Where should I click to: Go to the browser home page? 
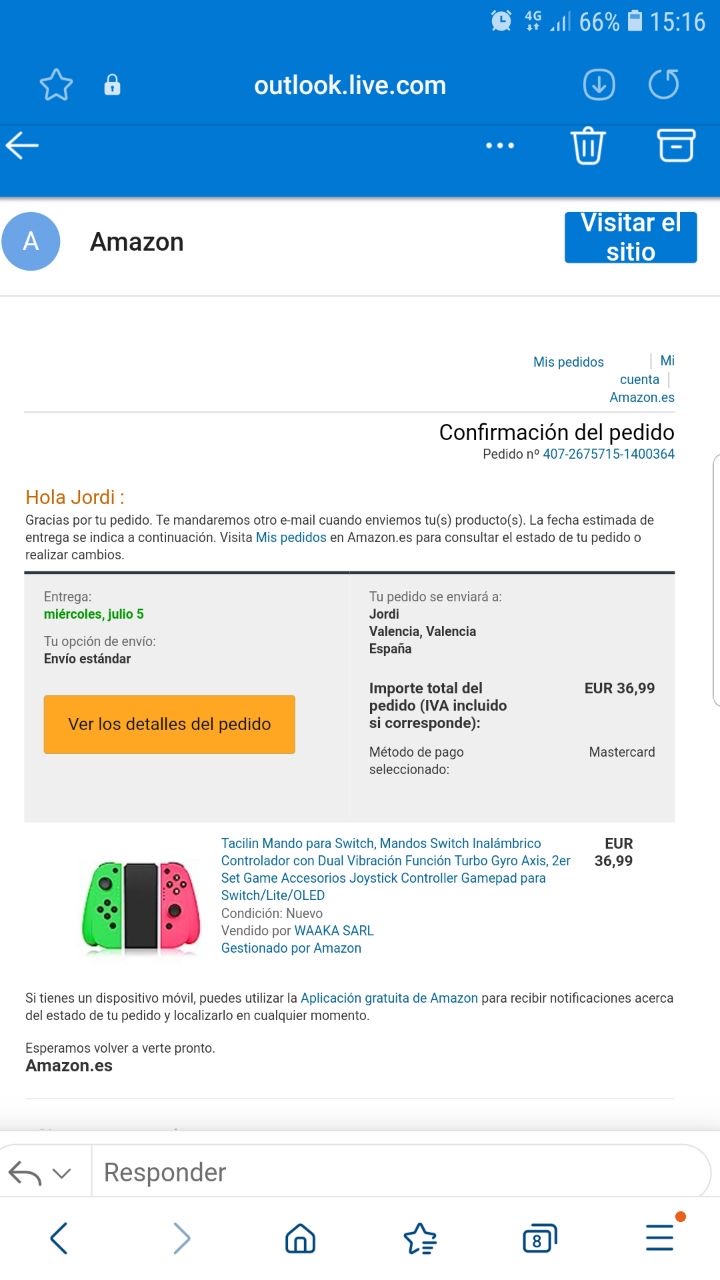tap(300, 1240)
